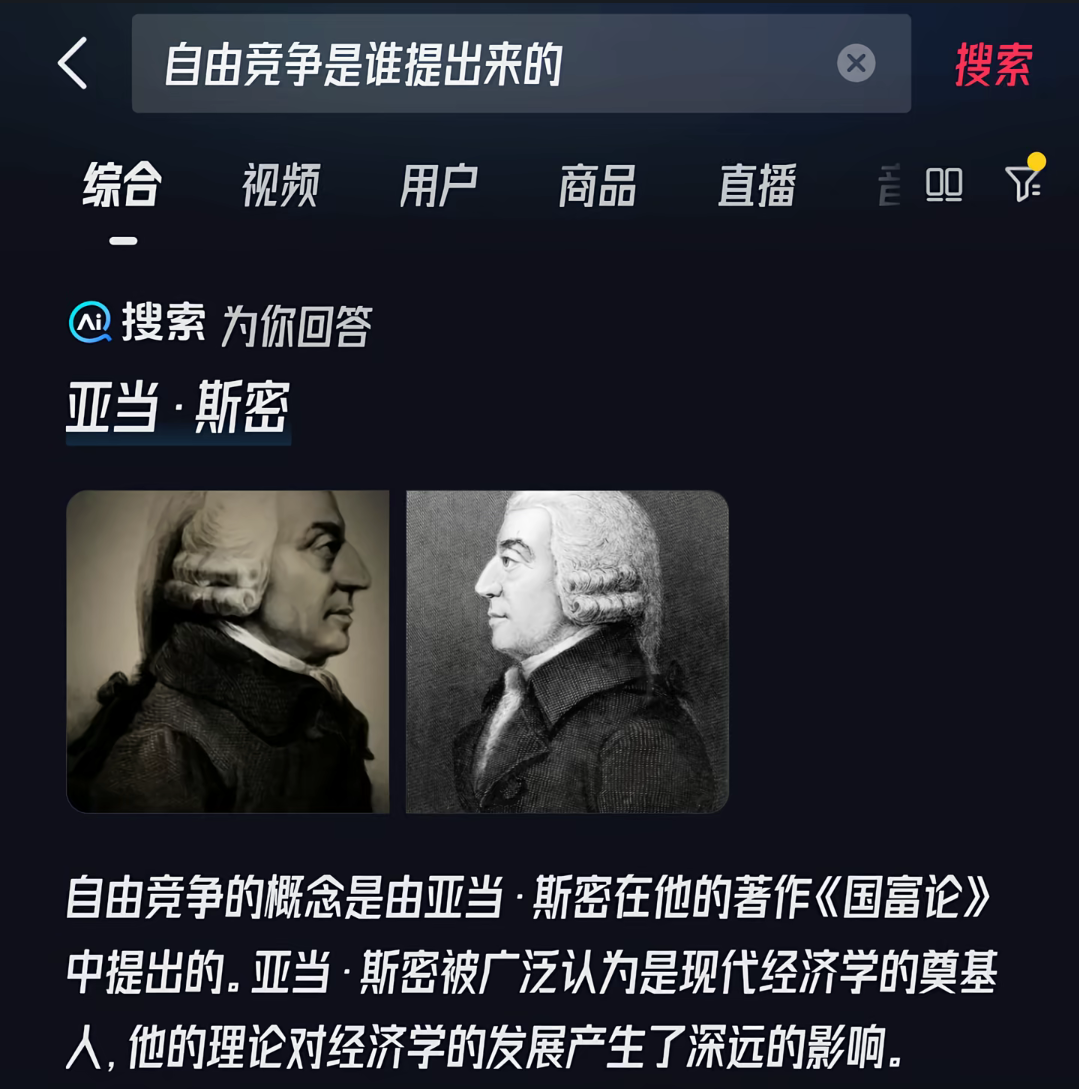Image resolution: width=1079 pixels, height=1089 pixels.
Task: Open the 商品 tab
Action: [x=597, y=186]
